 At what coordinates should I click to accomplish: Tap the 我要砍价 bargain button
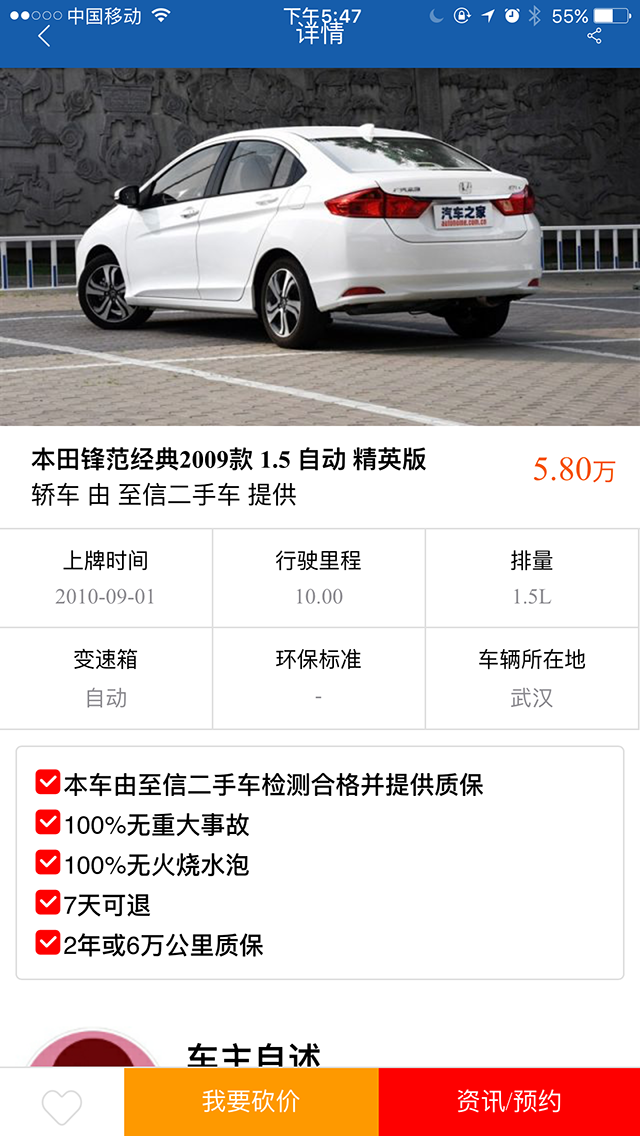pos(251,1102)
